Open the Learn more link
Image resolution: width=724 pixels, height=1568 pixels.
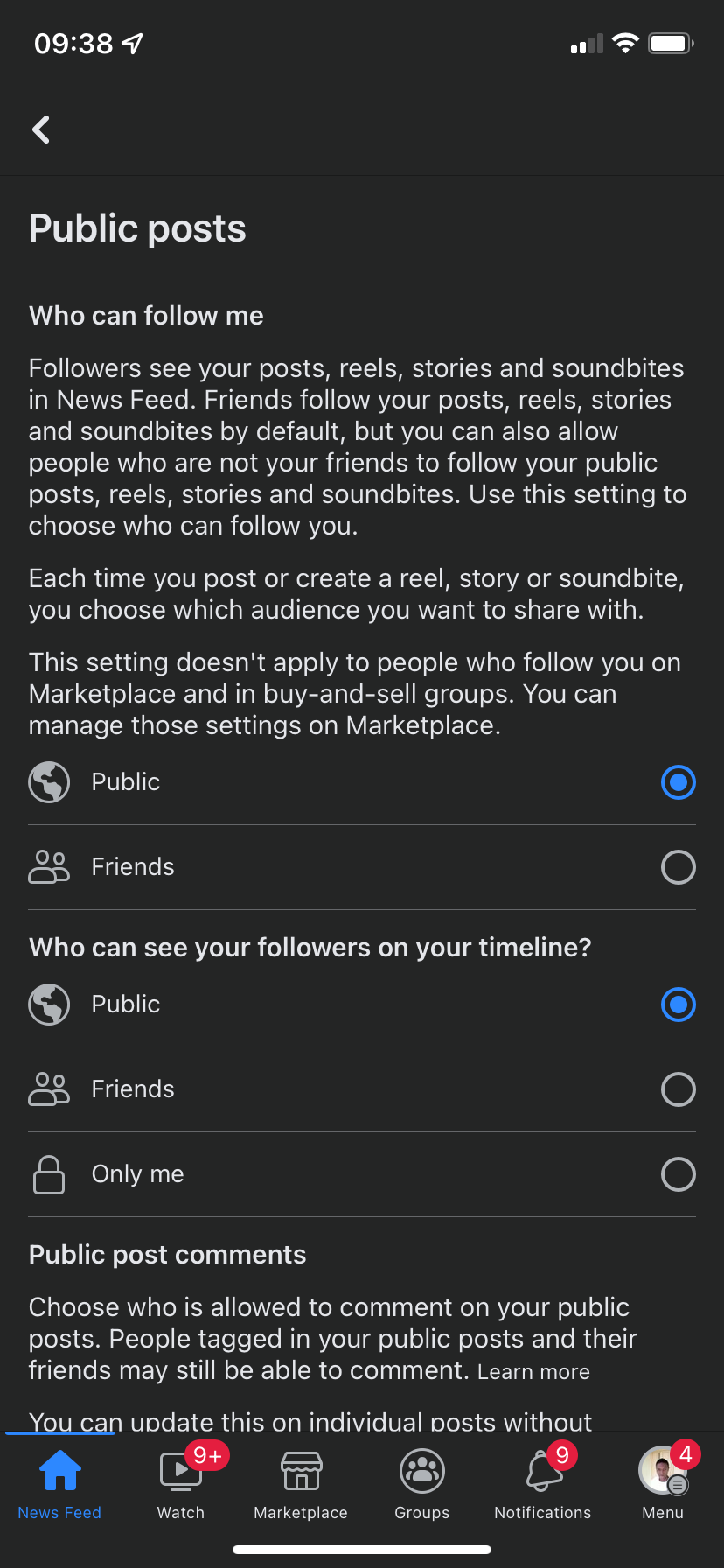click(x=533, y=1372)
